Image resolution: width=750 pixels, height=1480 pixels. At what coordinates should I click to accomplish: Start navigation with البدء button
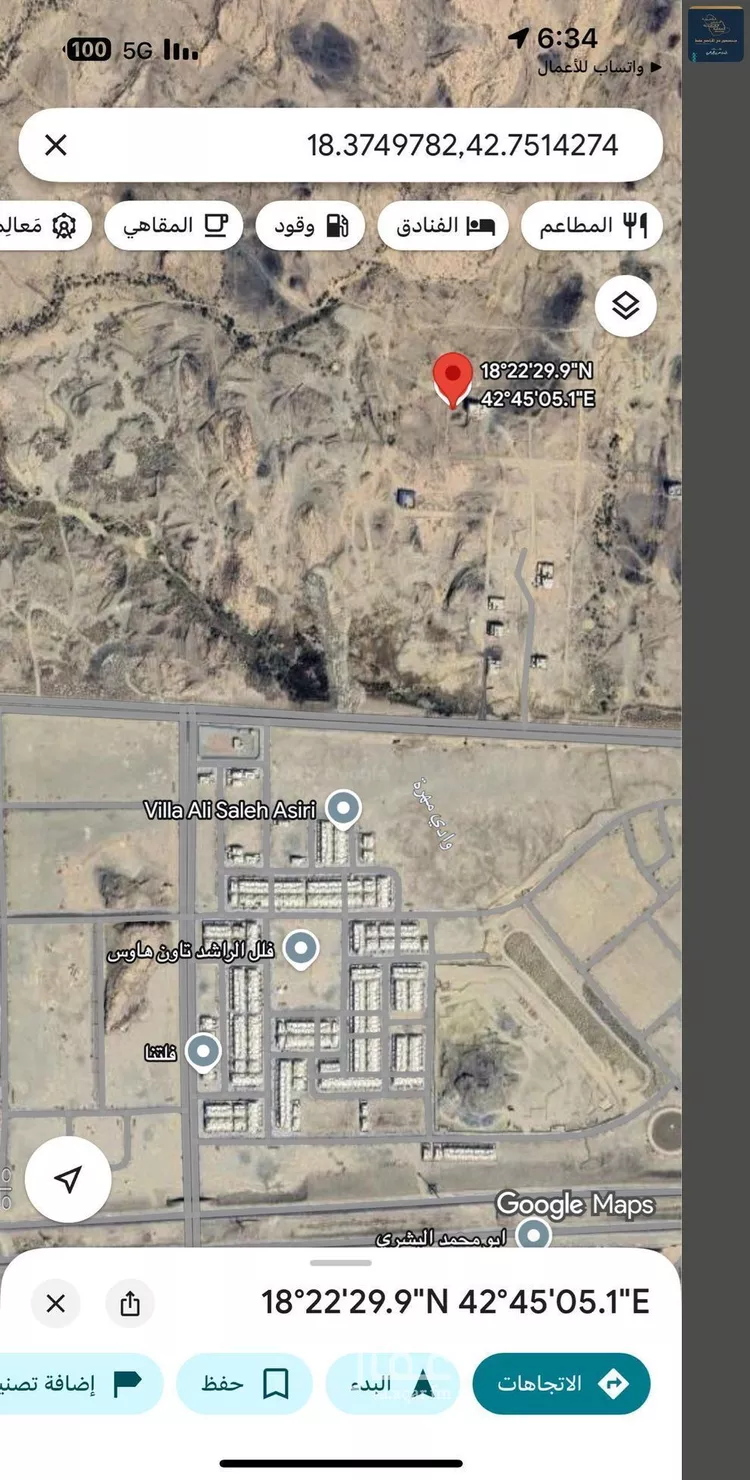(x=392, y=1384)
